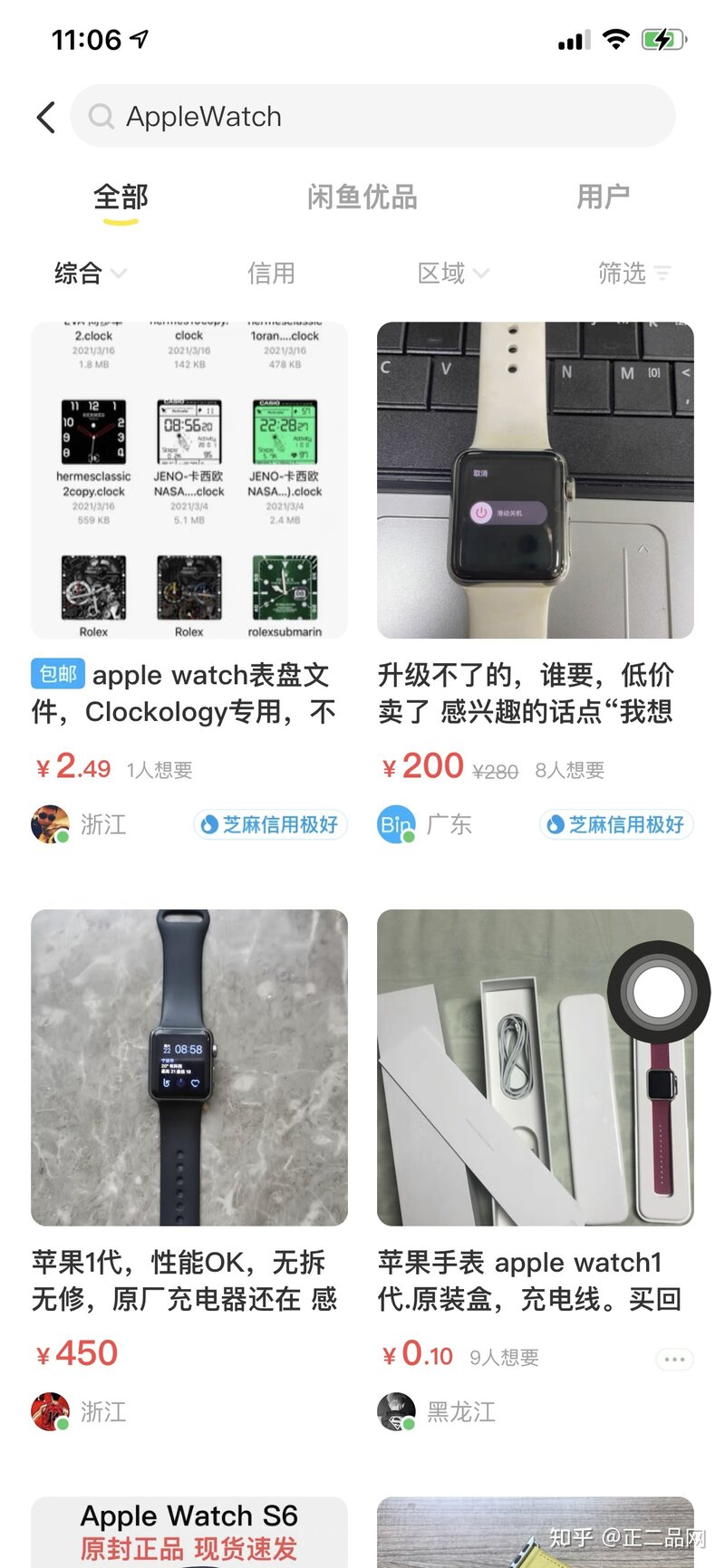
Task: Go back using the back arrow
Action: point(46,117)
